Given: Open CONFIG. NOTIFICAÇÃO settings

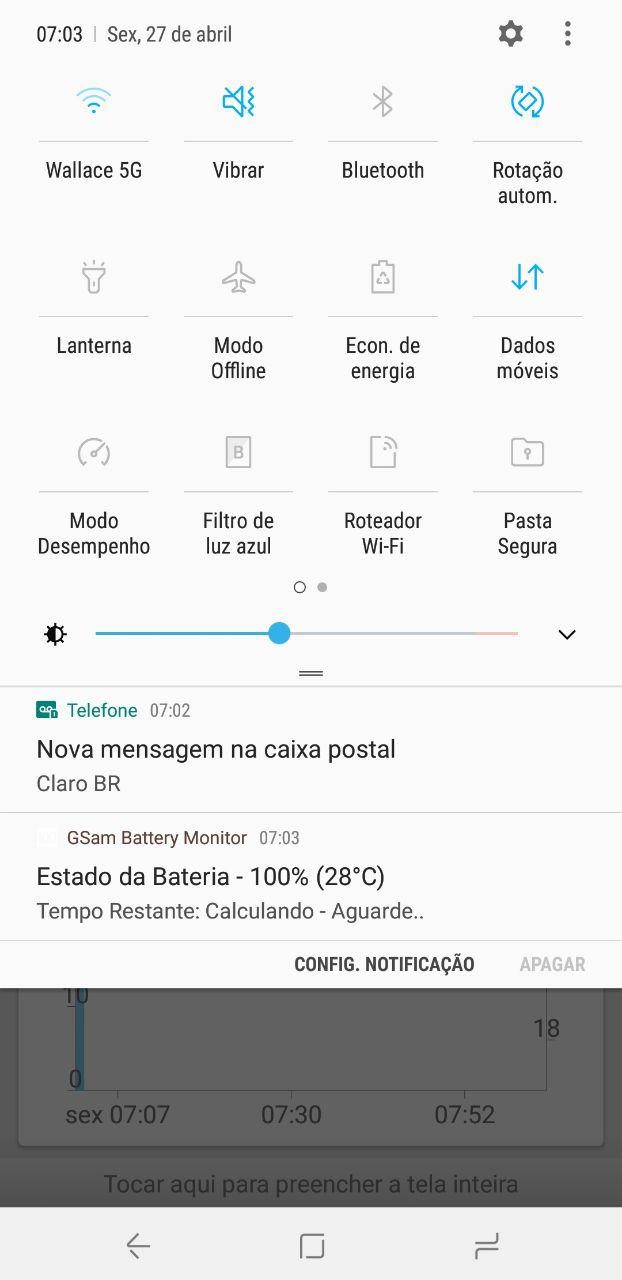Looking at the screenshot, I should click(384, 964).
